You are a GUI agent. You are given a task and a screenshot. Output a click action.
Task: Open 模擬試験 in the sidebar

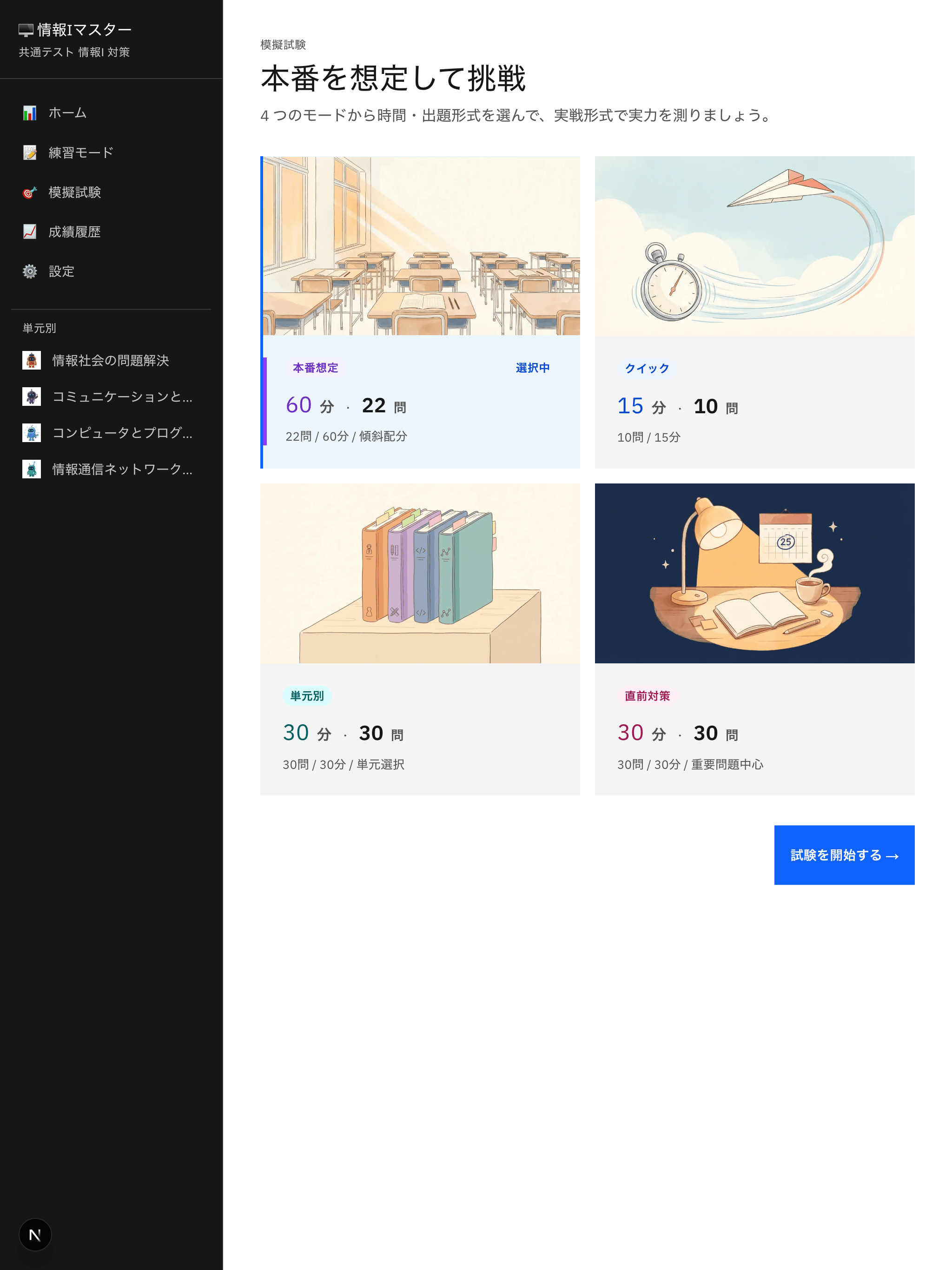click(74, 192)
